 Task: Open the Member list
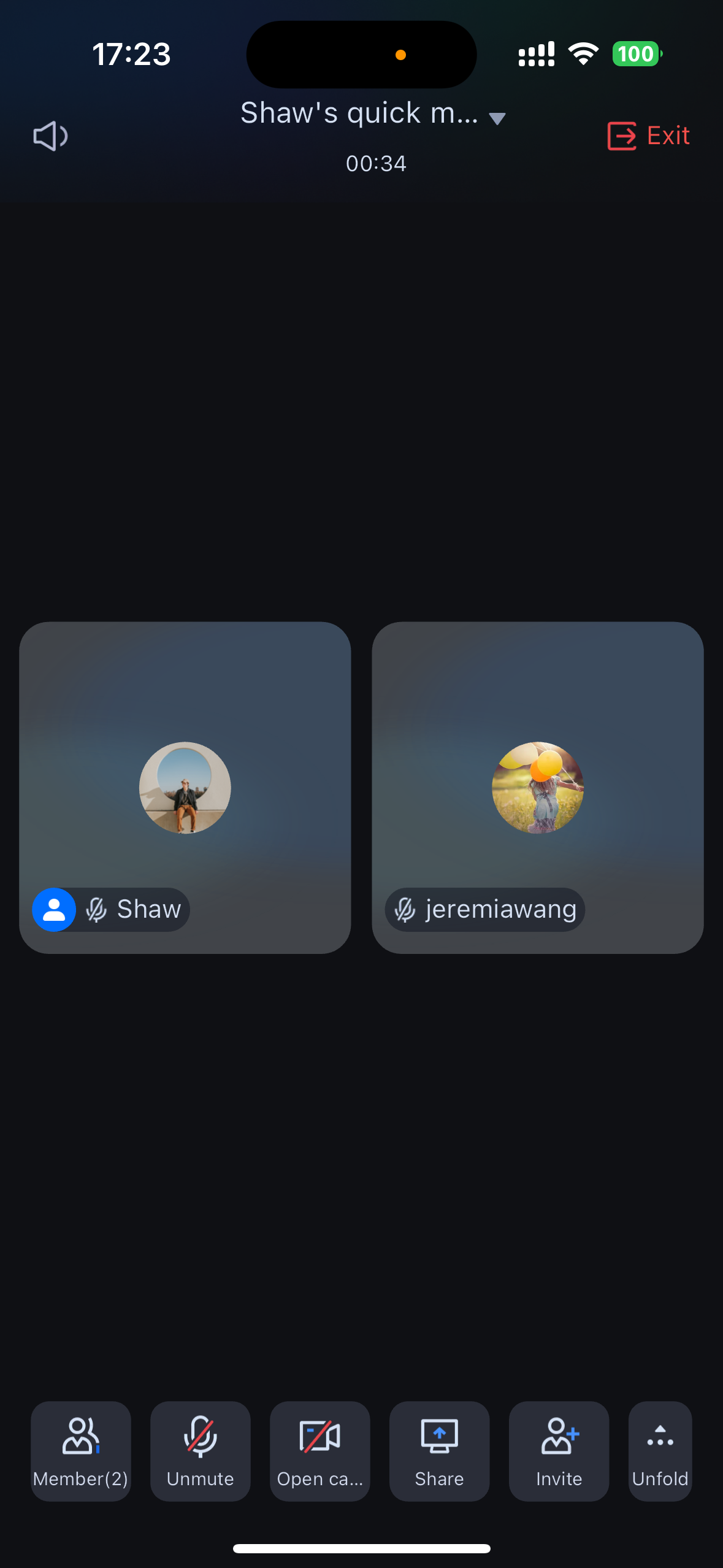pyautogui.click(x=81, y=1451)
